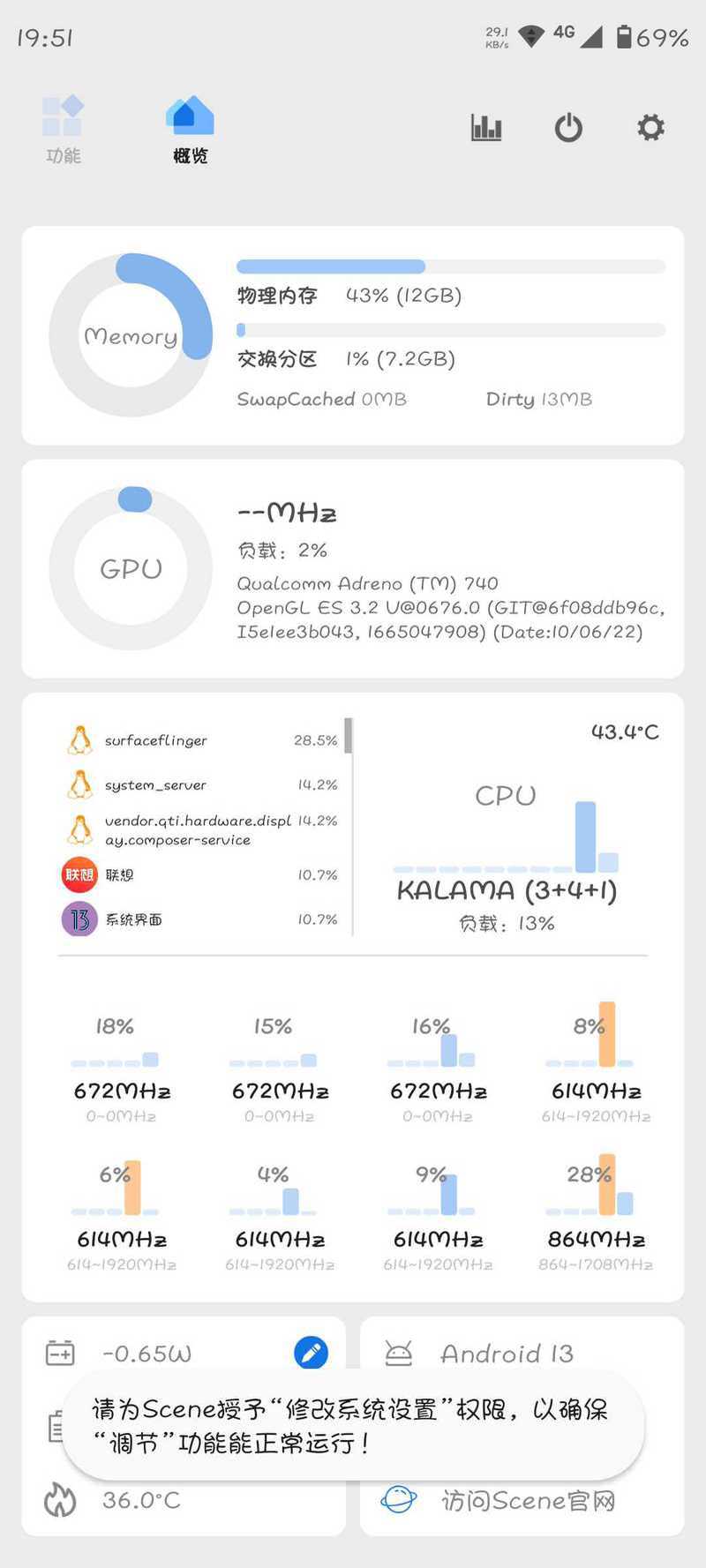
Task: Tap the power button icon
Action: tap(568, 128)
